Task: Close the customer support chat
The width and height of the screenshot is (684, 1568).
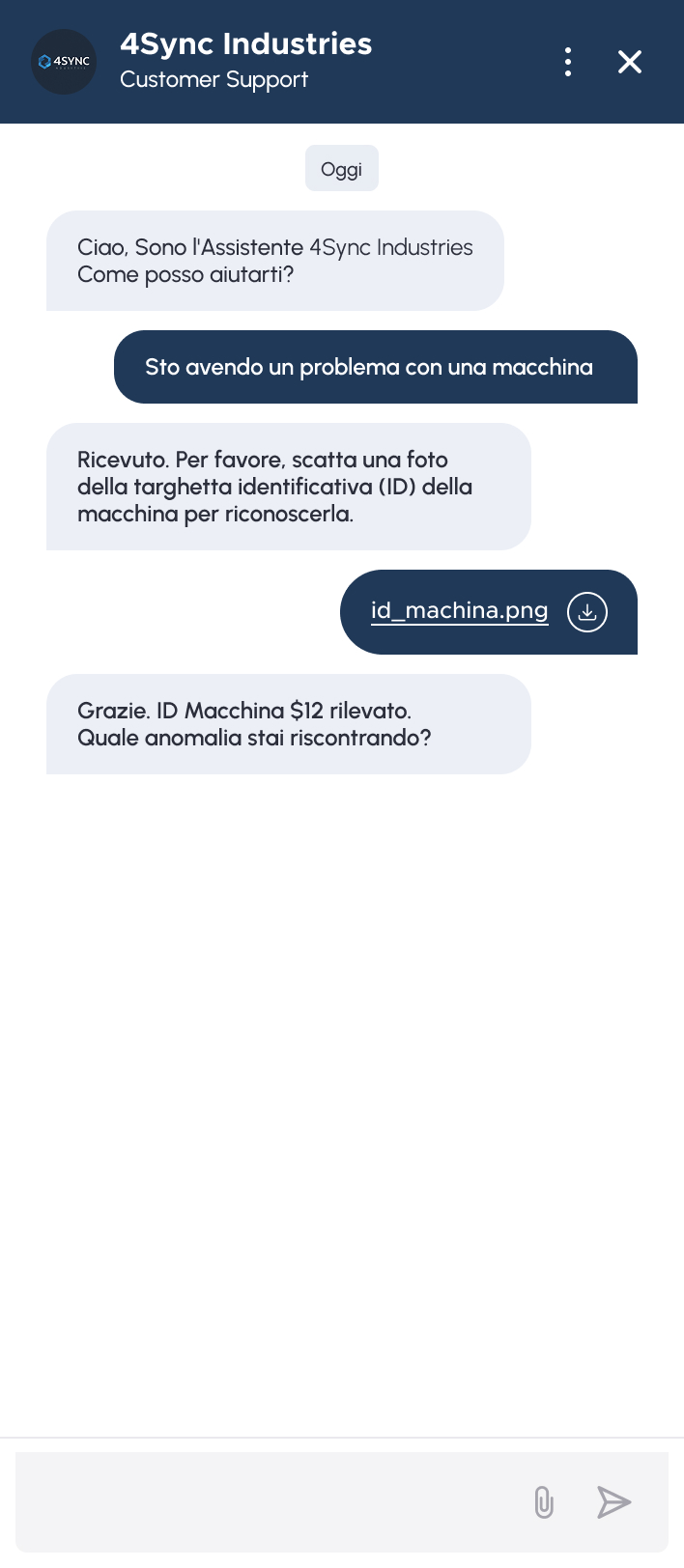Action: point(630,62)
